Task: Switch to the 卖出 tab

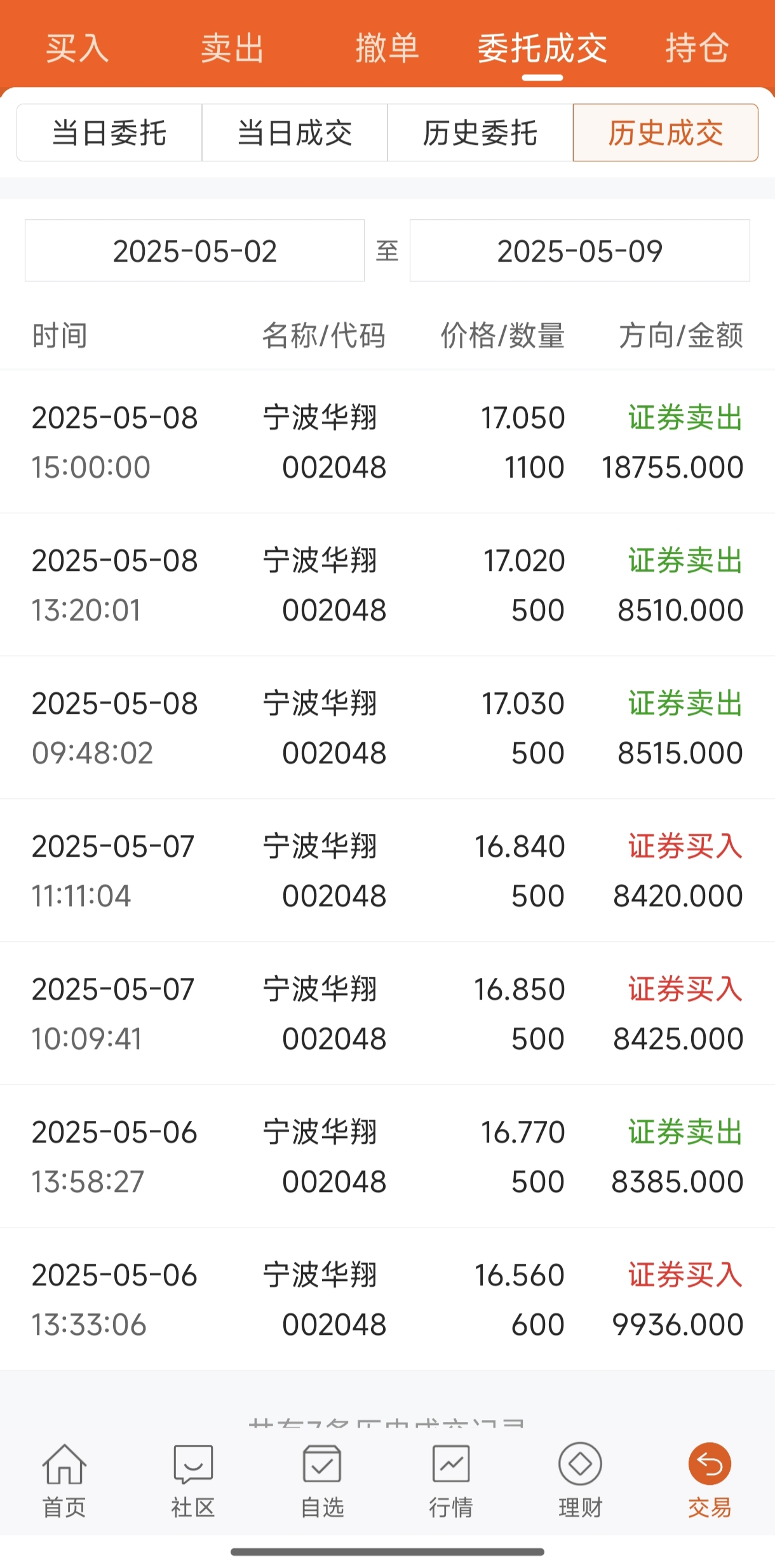Action: pos(232,49)
